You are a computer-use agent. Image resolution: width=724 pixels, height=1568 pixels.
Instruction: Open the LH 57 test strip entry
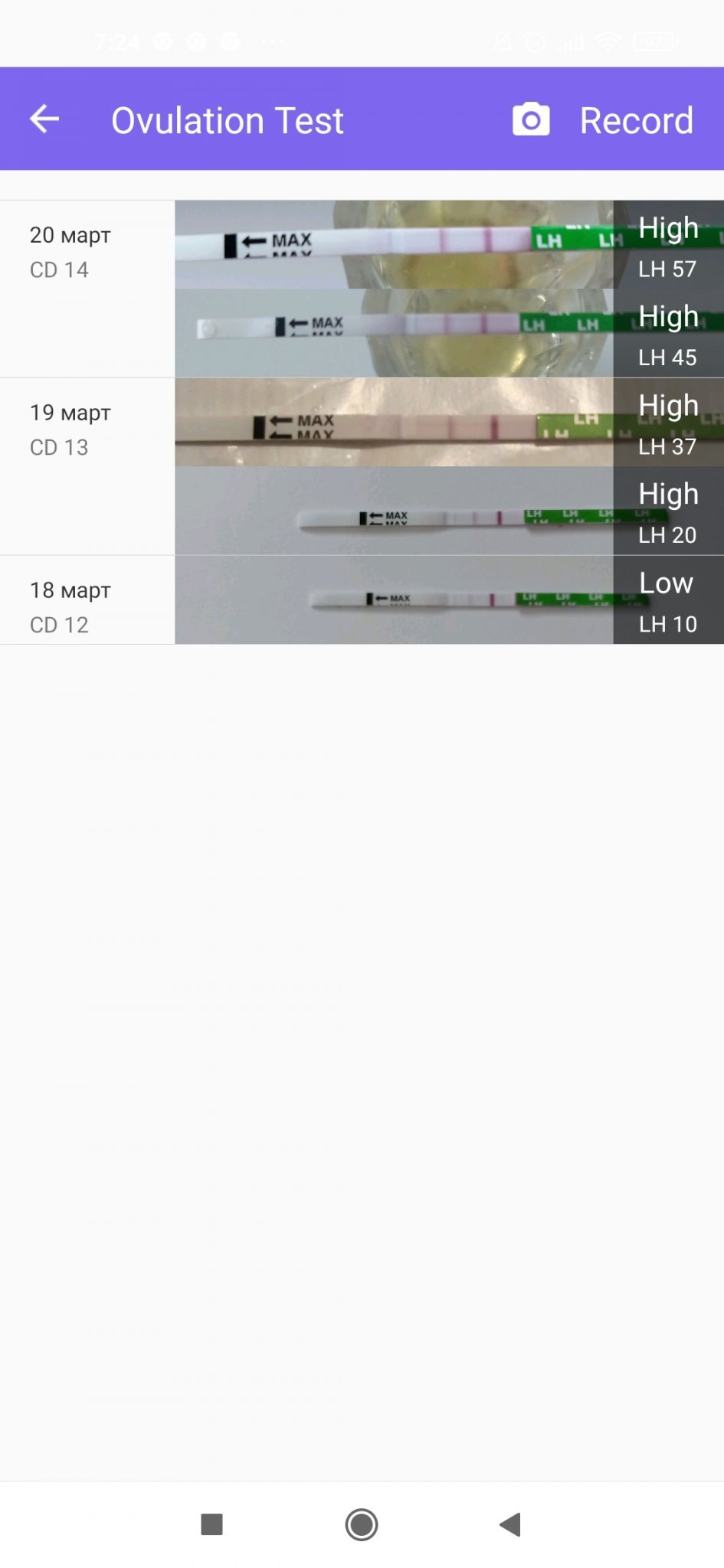[x=448, y=245]
